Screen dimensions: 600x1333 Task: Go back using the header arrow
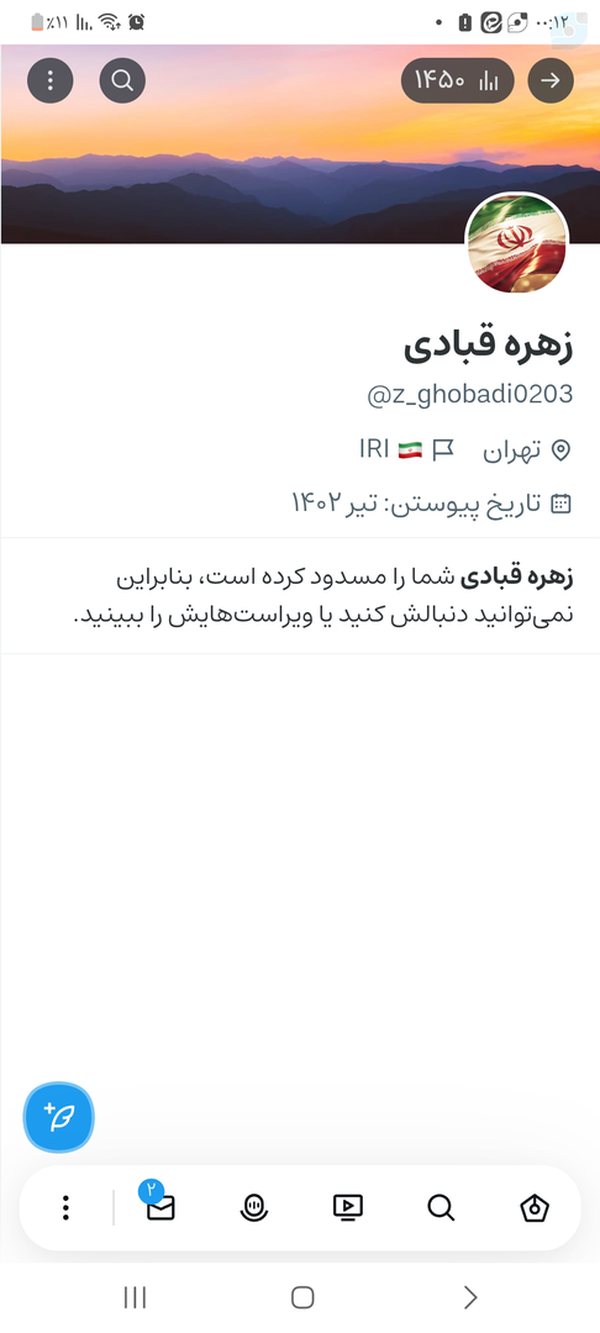pyautogui.click(x=550, y=81)
